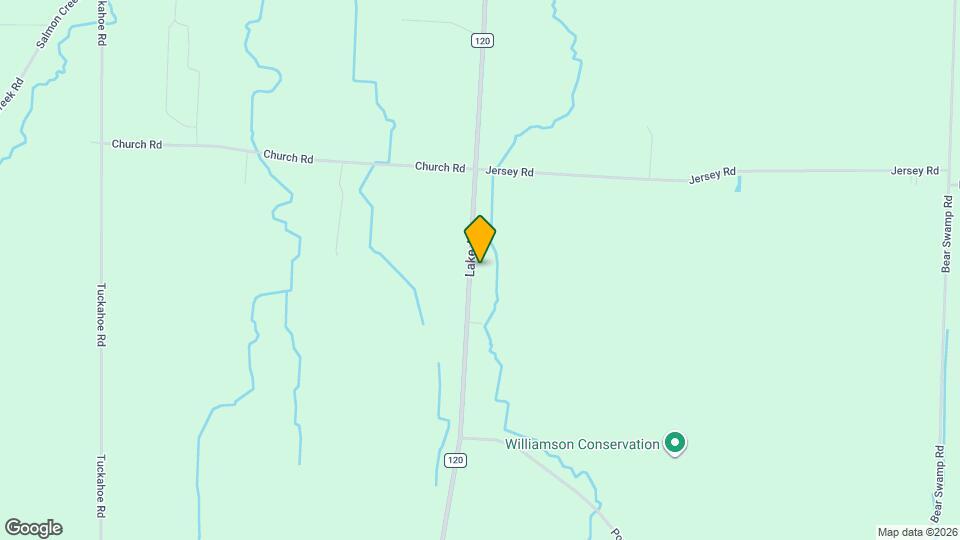Open the Williamson Conservation place pin
Viewport: 960px width, 540px height.
675,442
